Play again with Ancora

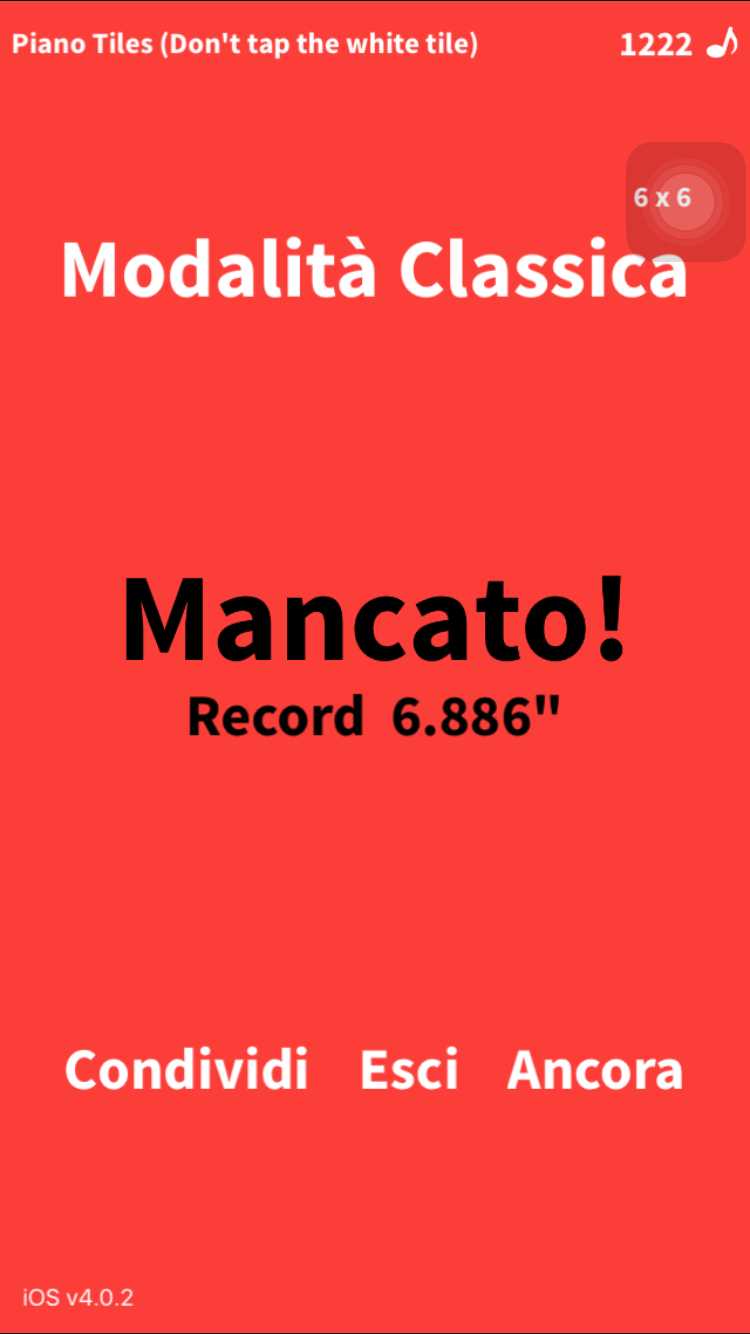click(595, 1070)
